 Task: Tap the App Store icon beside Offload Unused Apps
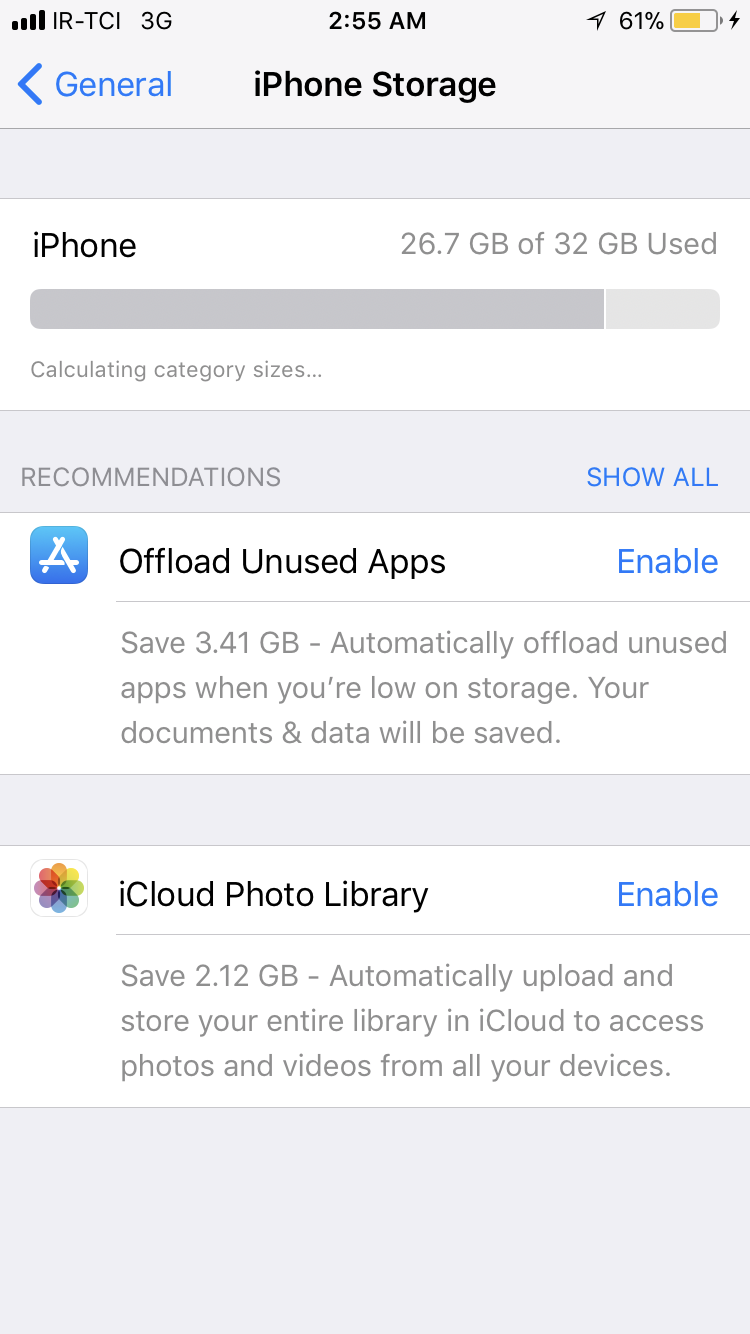coord(58,561)
